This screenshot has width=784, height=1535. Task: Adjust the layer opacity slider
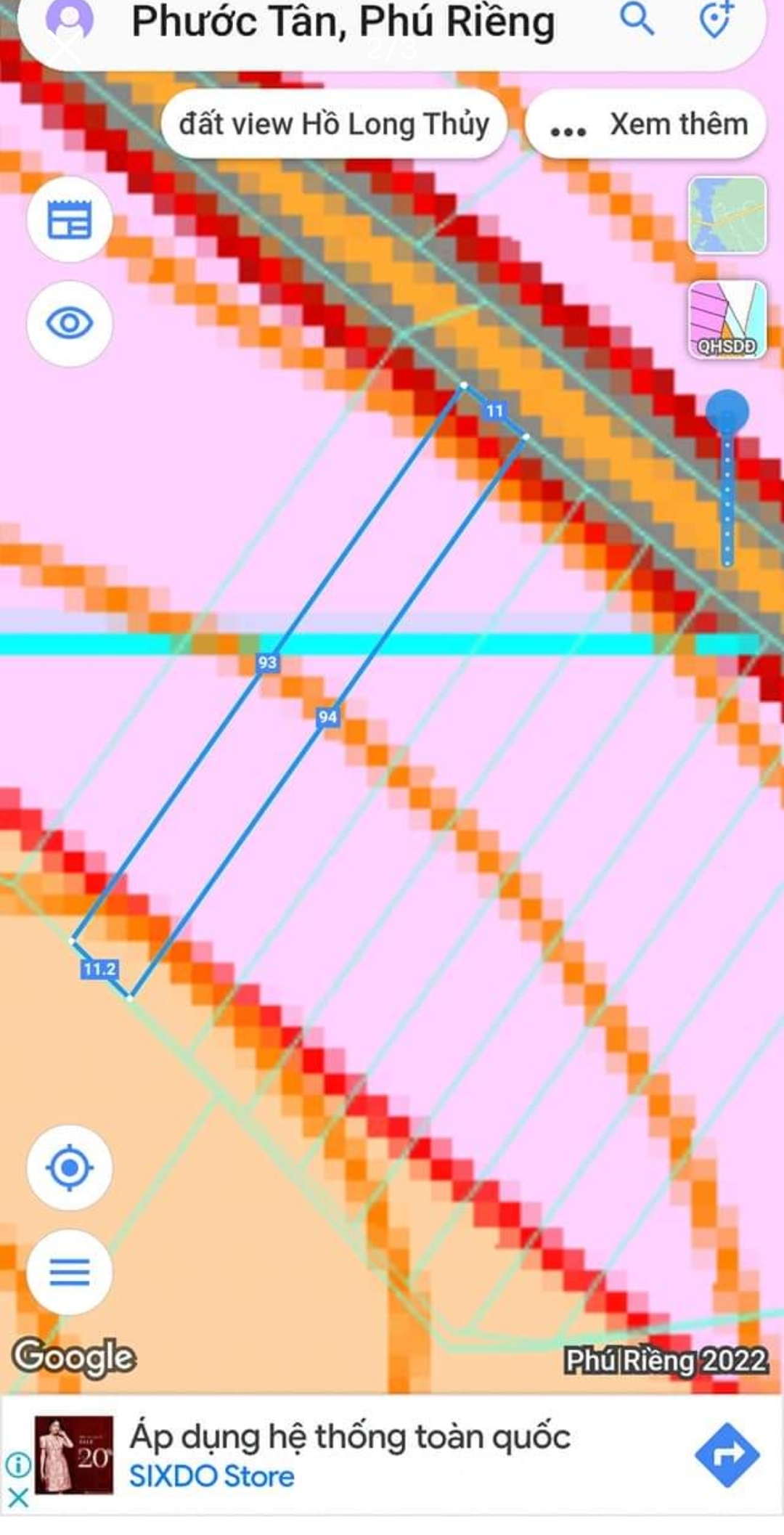(727, 411)
